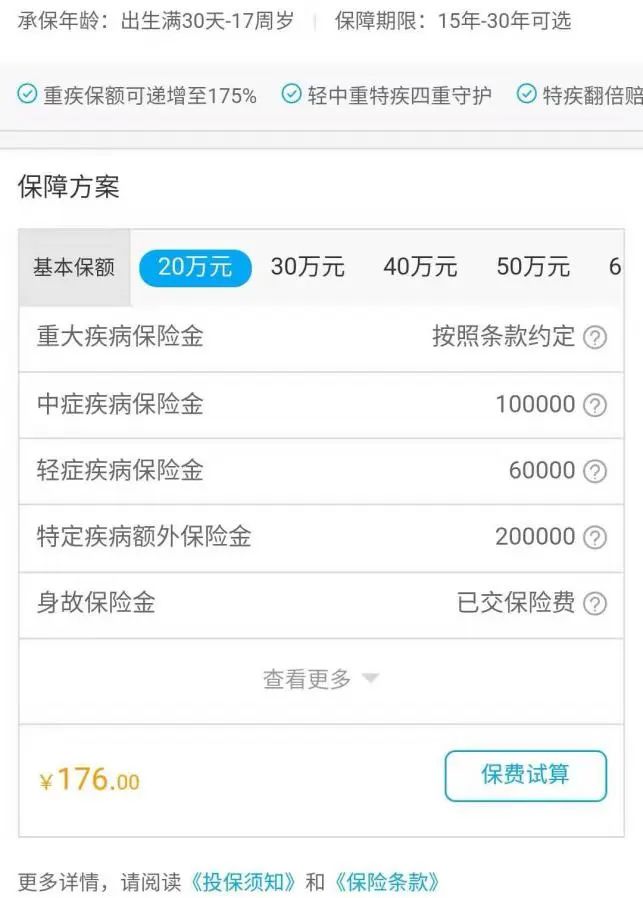Open help icon for 重大疾病保险金
The image size is (643, 898).
tap(595, 338)
